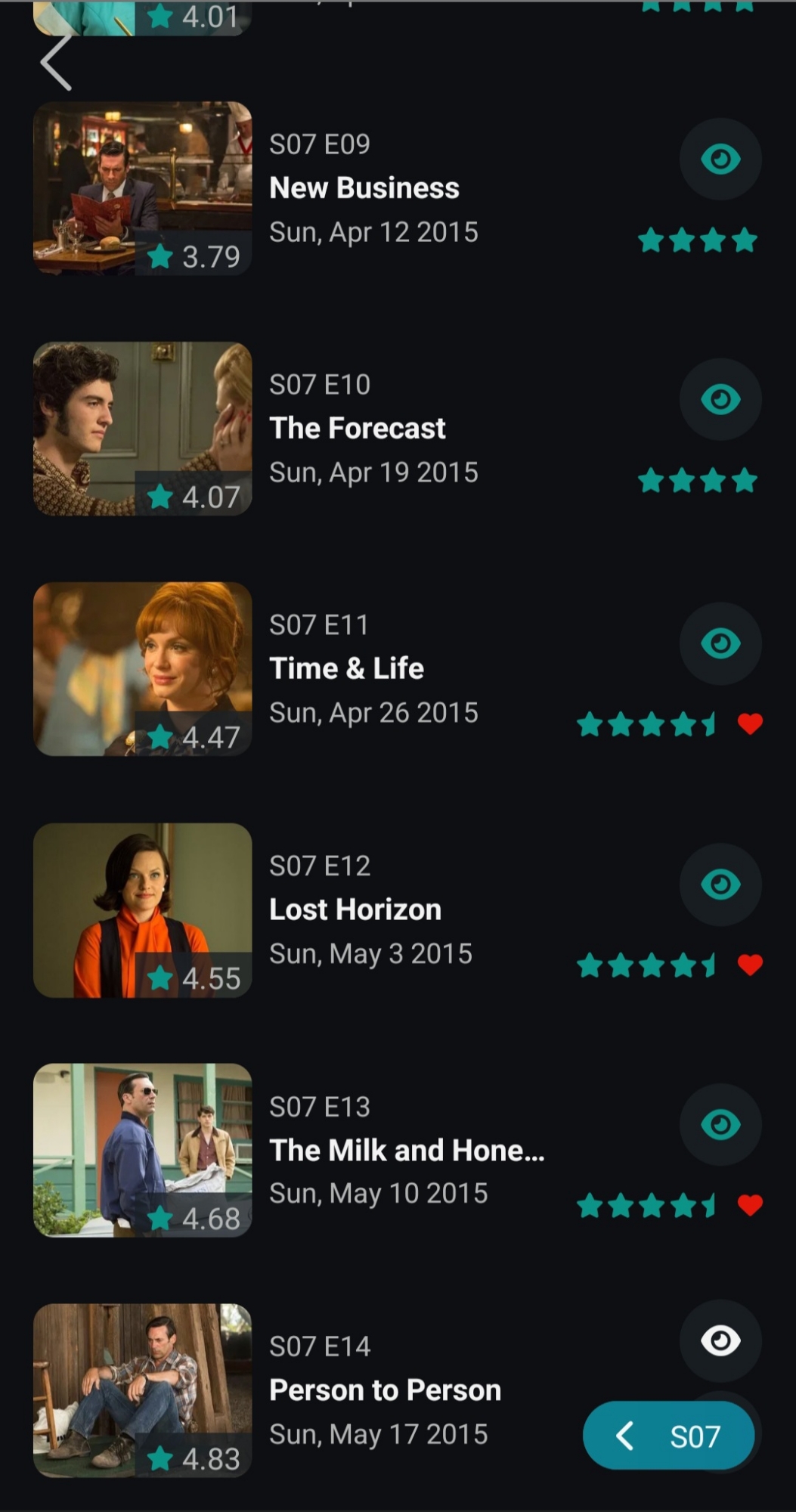Toggle watched eye for Lost Horizon
Viewport: 796px width, 1512px height.
point(720,884)
